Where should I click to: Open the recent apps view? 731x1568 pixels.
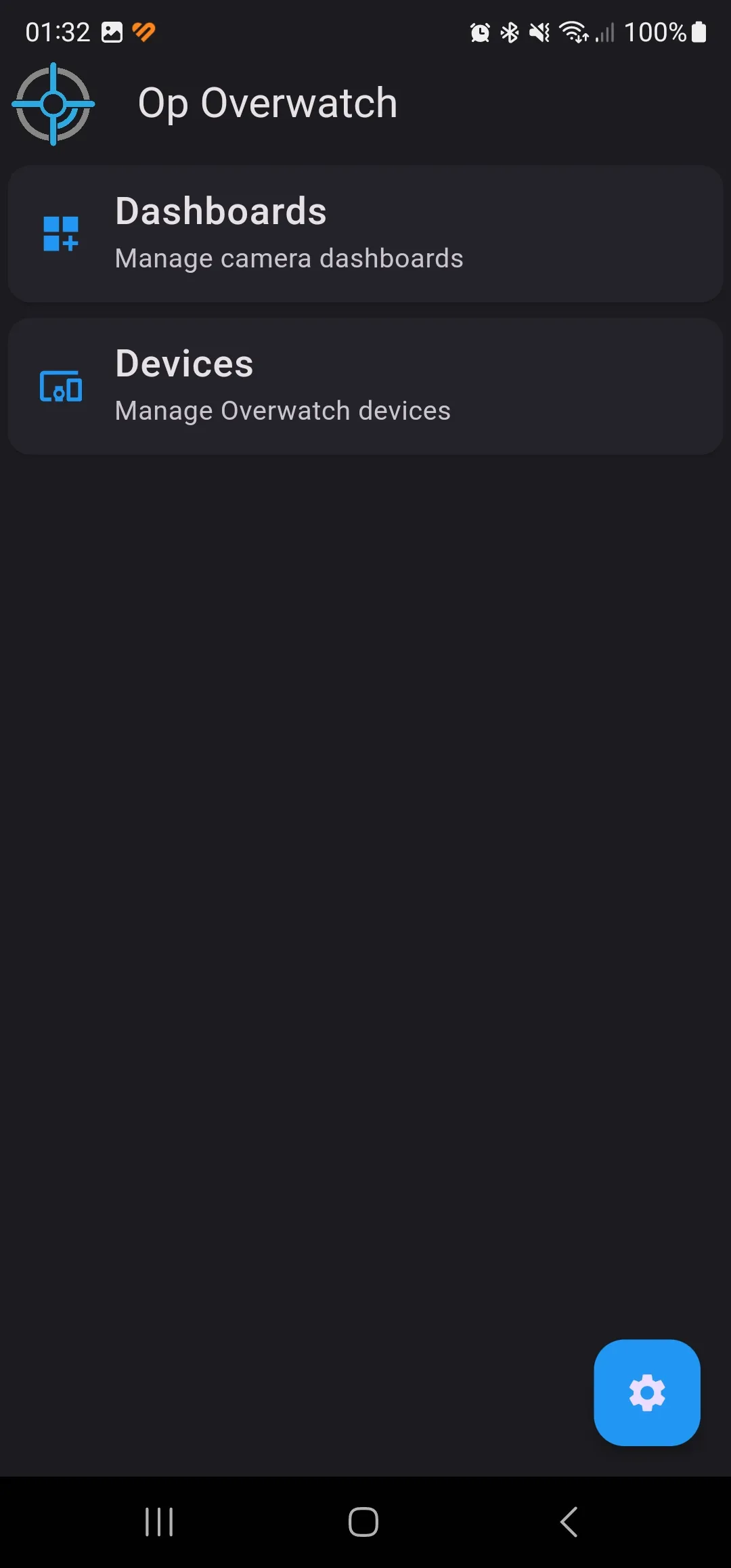click(159, 1522)
